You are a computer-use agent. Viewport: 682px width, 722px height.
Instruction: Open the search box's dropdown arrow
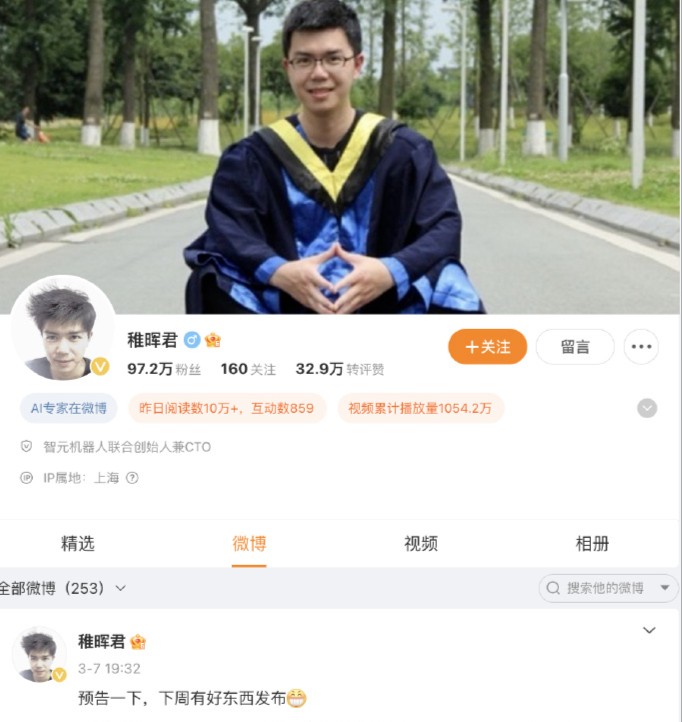coord(664,588)
